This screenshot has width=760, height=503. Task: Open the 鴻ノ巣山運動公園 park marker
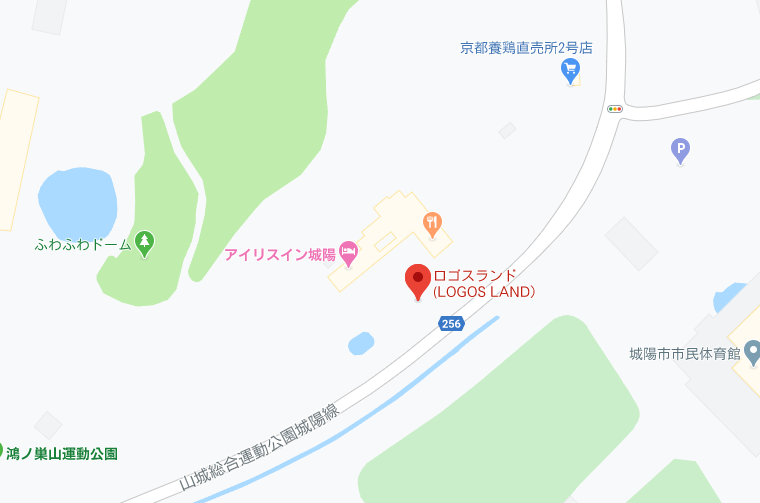coord(3,453)
